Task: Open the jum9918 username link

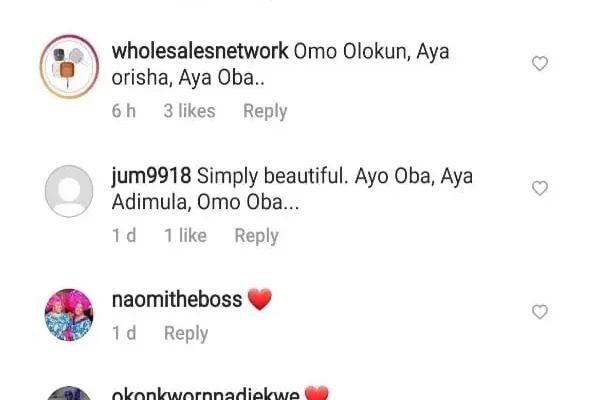Action: [x=152, y=176]
